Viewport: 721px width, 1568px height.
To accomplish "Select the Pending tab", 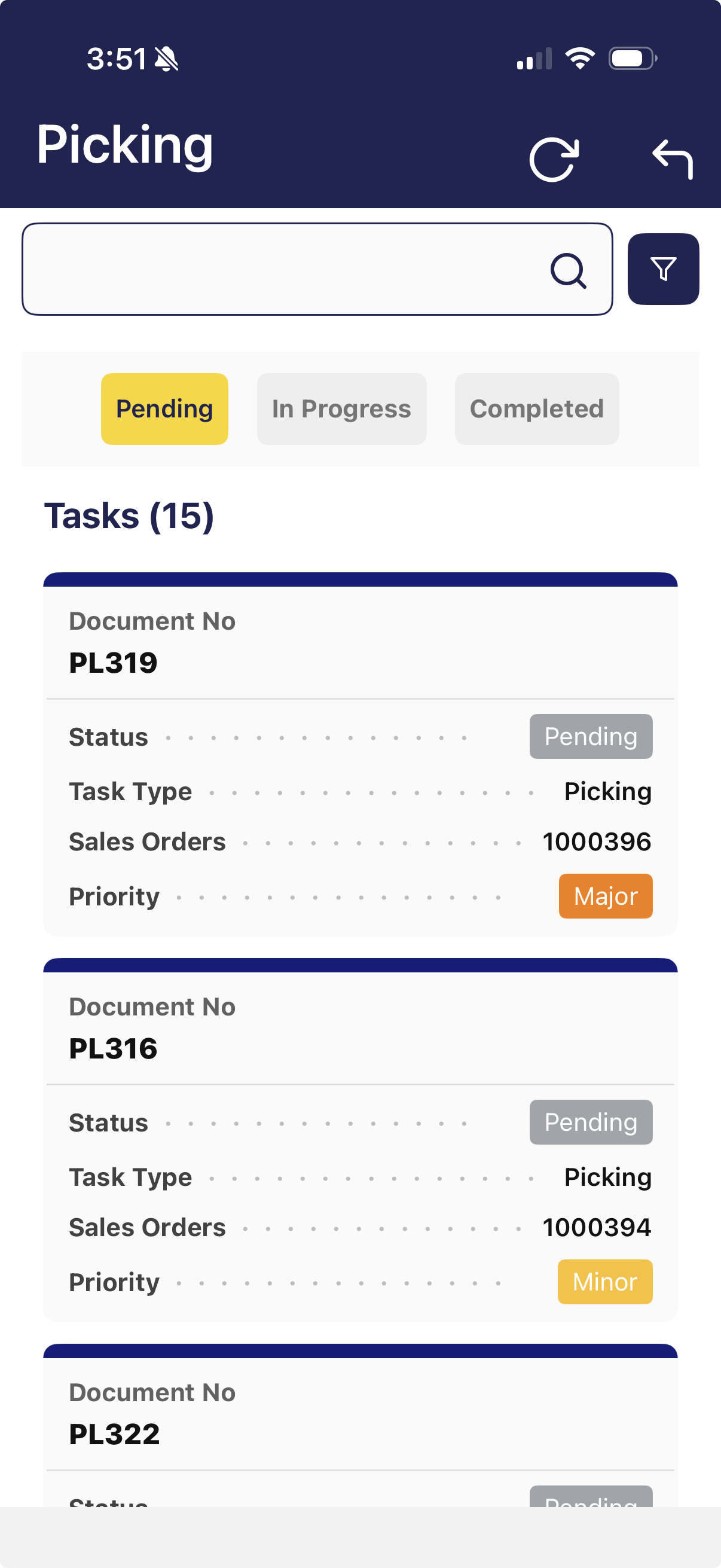I will point(164,409).
